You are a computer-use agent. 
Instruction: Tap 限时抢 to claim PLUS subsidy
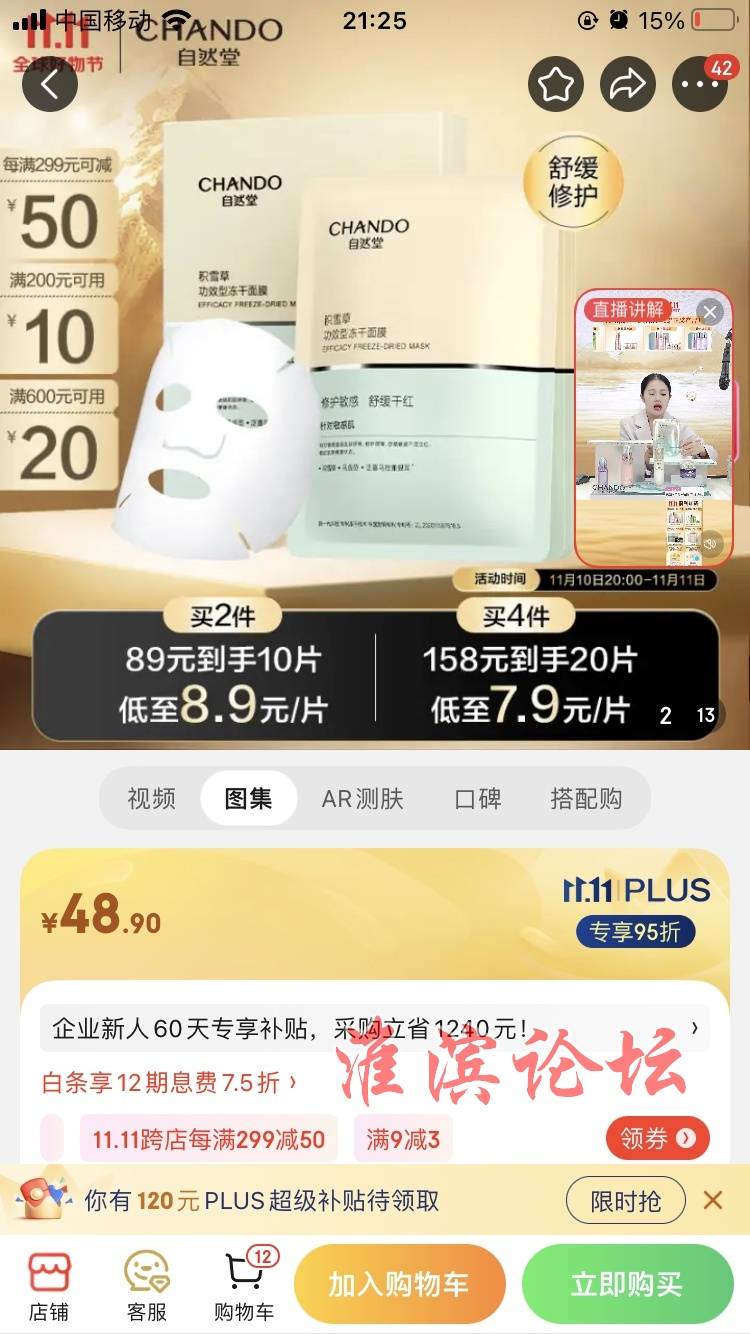click(625, 1200)
